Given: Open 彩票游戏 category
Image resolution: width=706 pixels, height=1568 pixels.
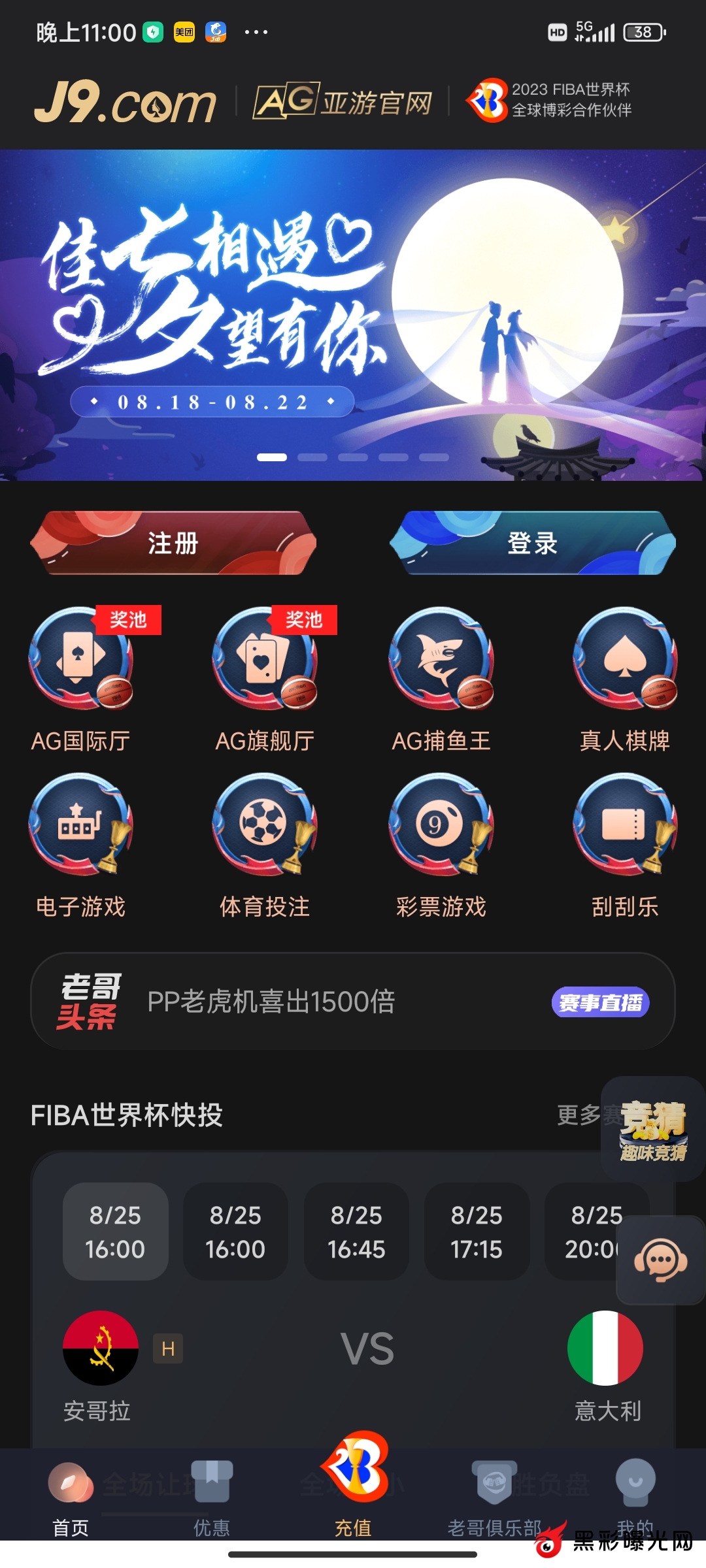Looking at the screenshot, I should pyautogui.click(x=441, y=825).
